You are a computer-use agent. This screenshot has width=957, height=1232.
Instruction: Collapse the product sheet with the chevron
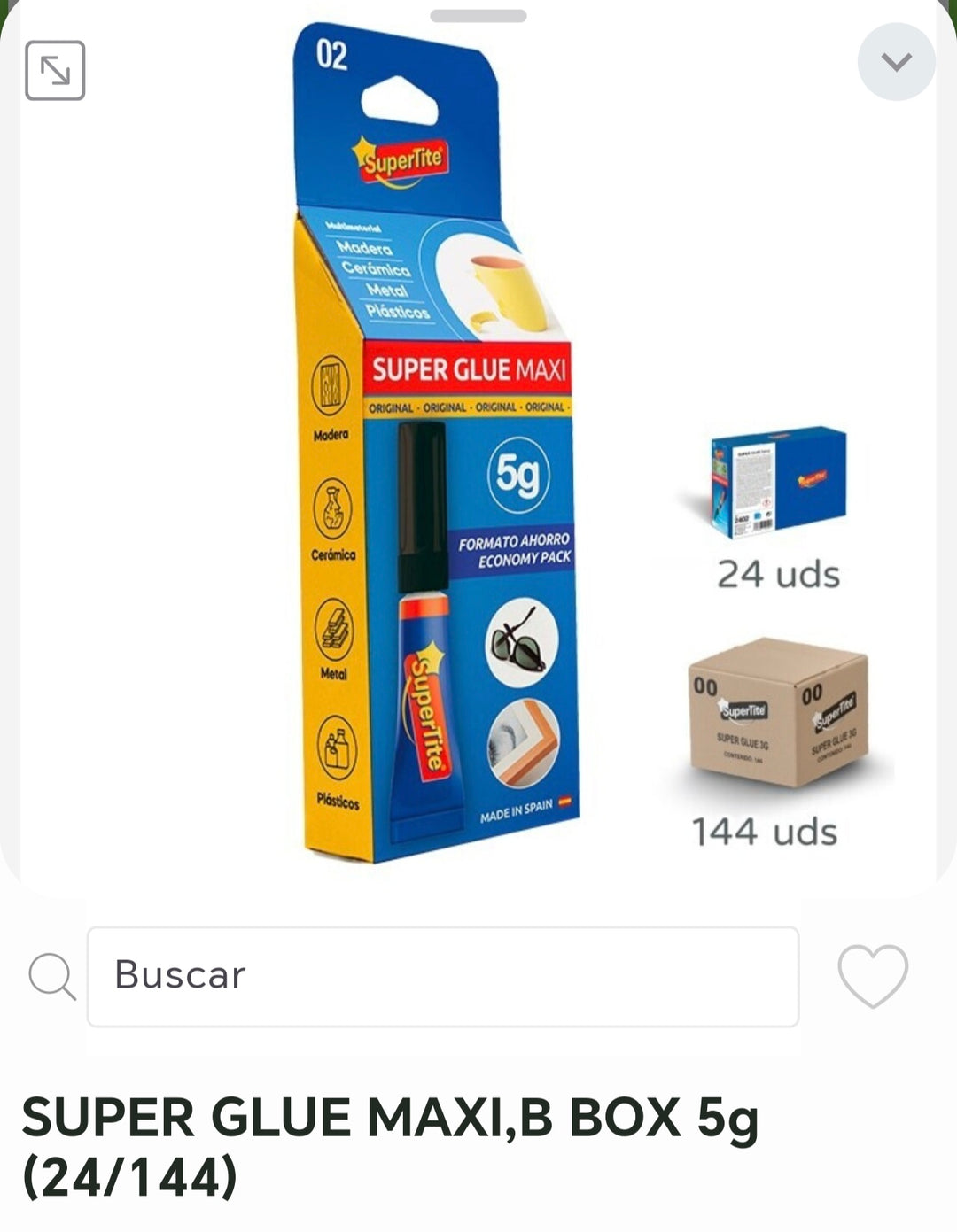[x=896, y=59]
